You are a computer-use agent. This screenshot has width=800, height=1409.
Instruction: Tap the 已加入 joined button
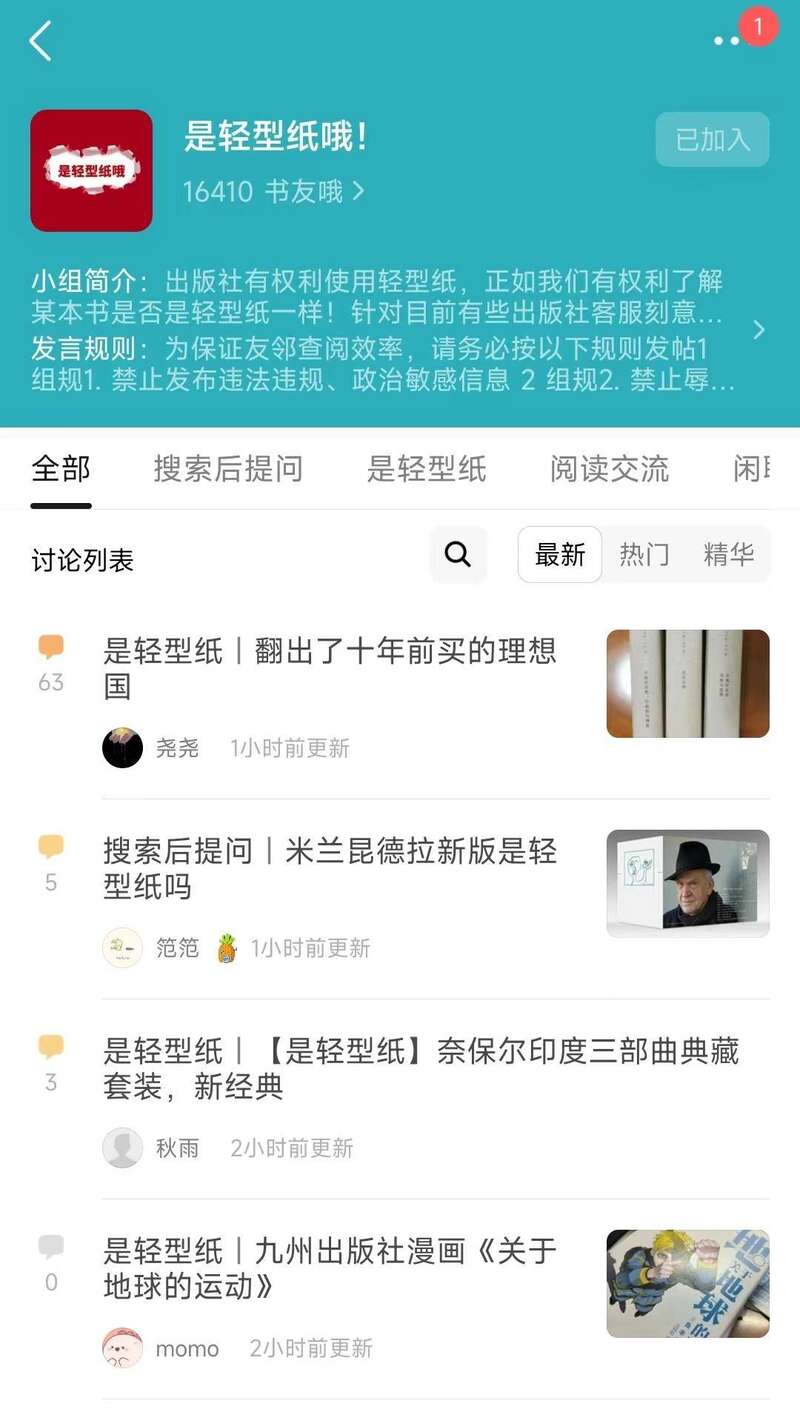[712, 139]
